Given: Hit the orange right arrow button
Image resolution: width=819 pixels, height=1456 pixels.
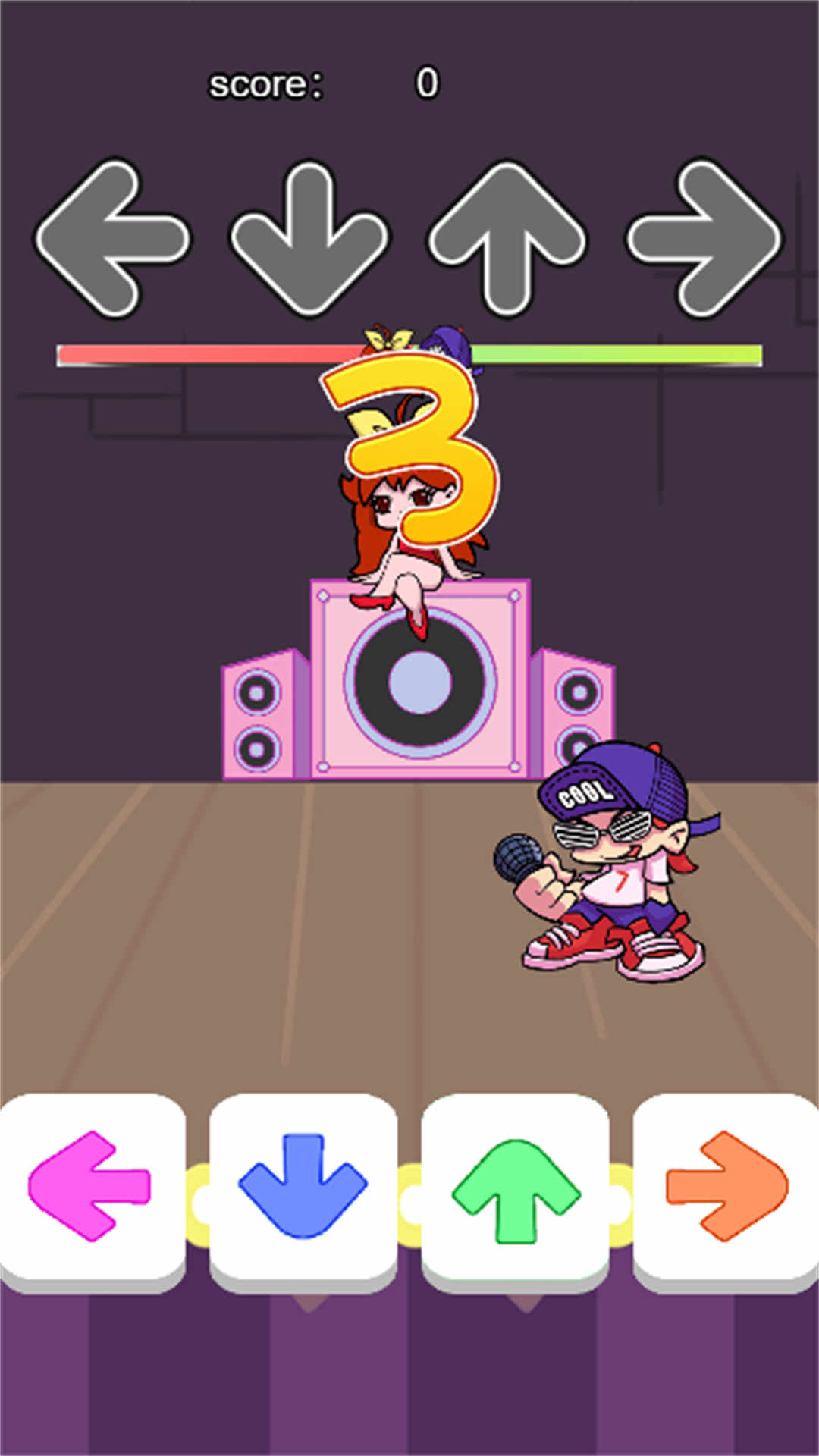Looking at the screenshot, I should click(726, 1187).
